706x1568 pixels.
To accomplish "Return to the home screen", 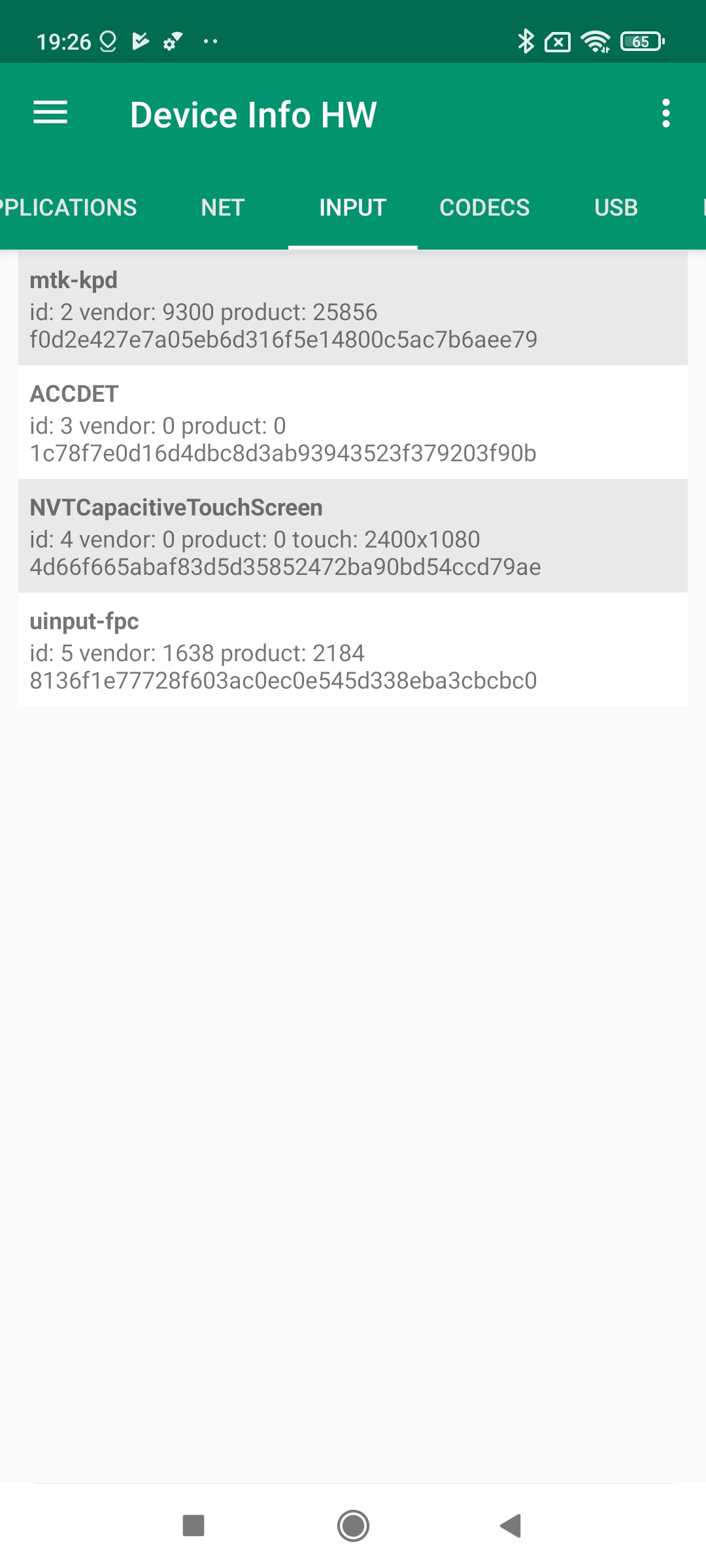I will pyautogui.click(x=353, y=1526).
